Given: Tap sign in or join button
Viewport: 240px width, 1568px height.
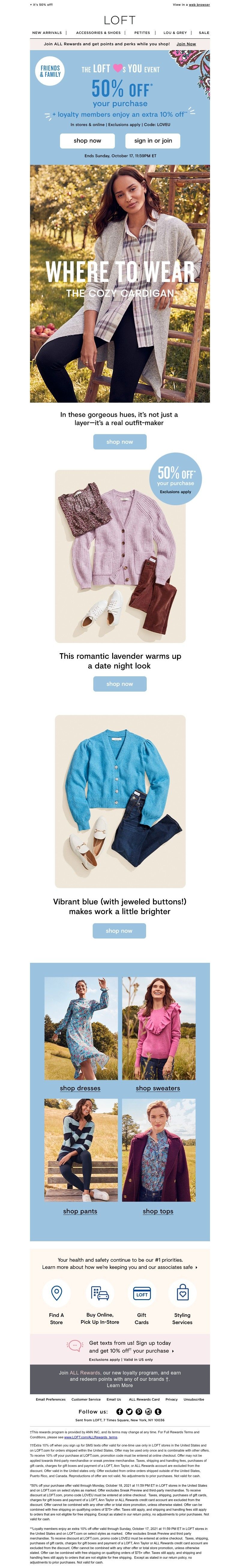Looking at the screenshot, I should point(153,141).
